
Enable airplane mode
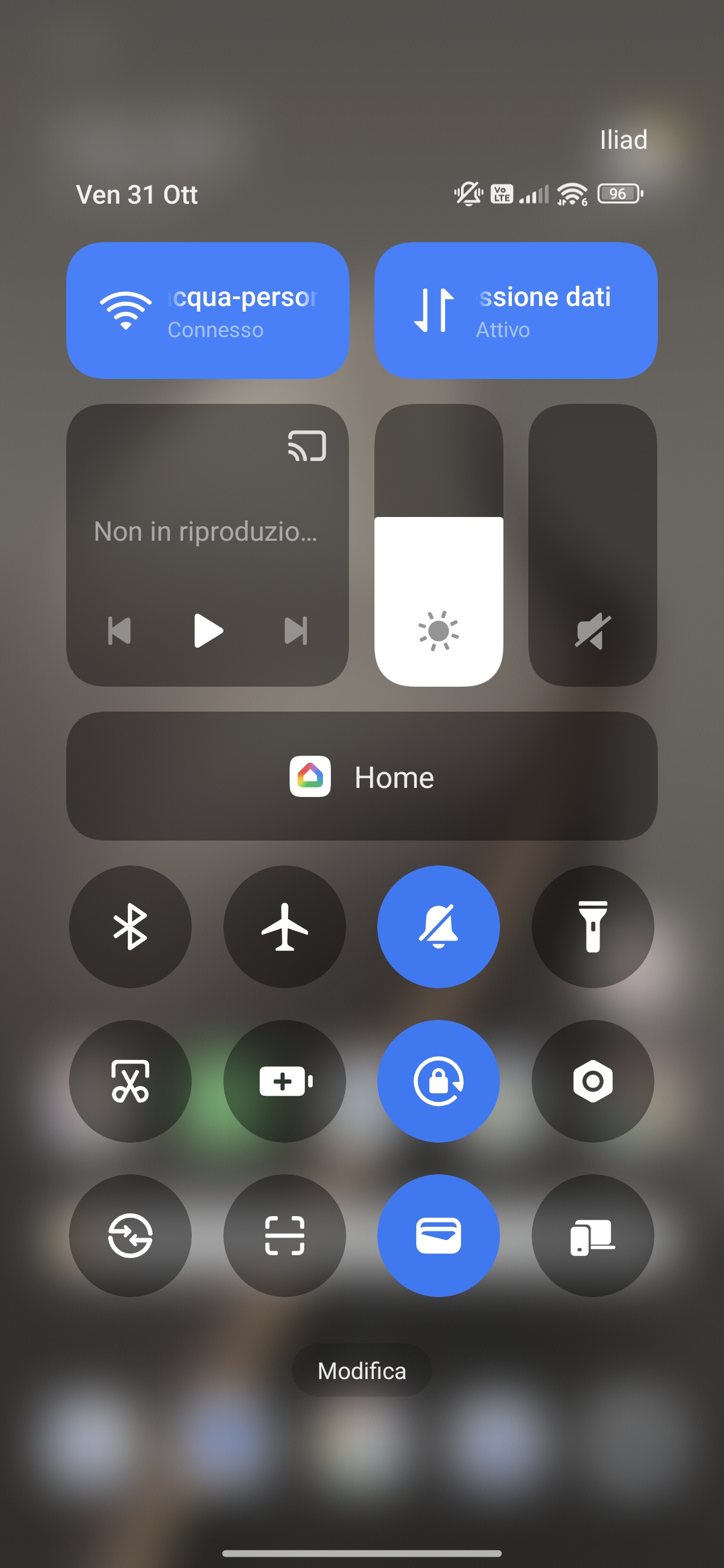pyautogui.click(x=285, y=927)
